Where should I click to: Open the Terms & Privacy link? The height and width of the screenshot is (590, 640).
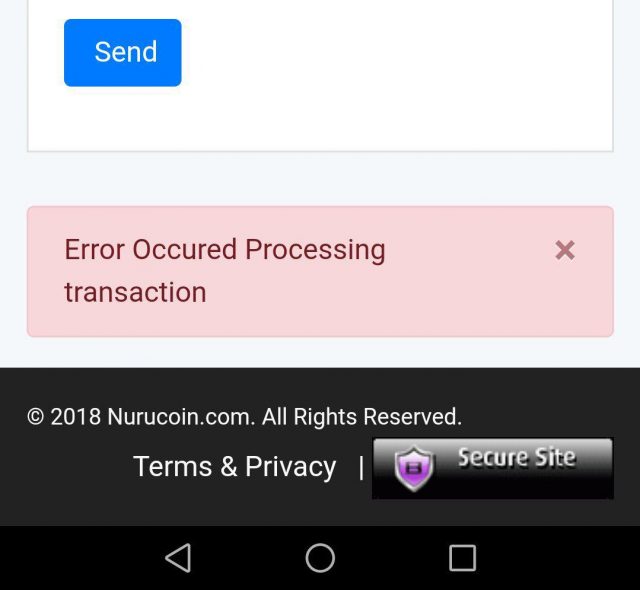(234, 467)
